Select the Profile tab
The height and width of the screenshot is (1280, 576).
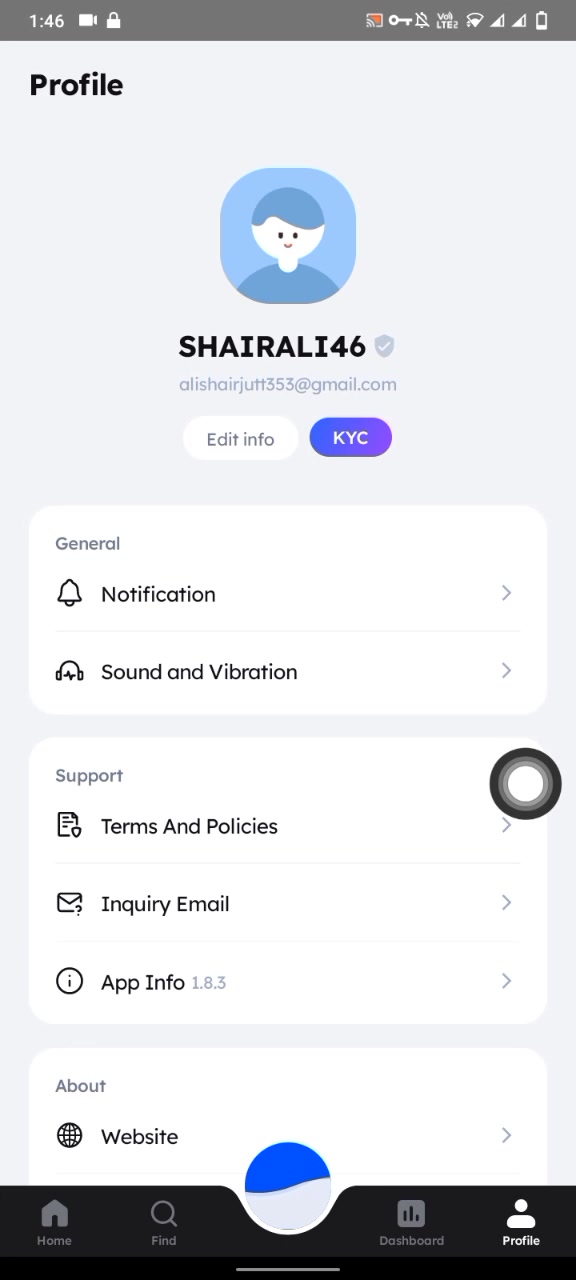(521, 1223)
